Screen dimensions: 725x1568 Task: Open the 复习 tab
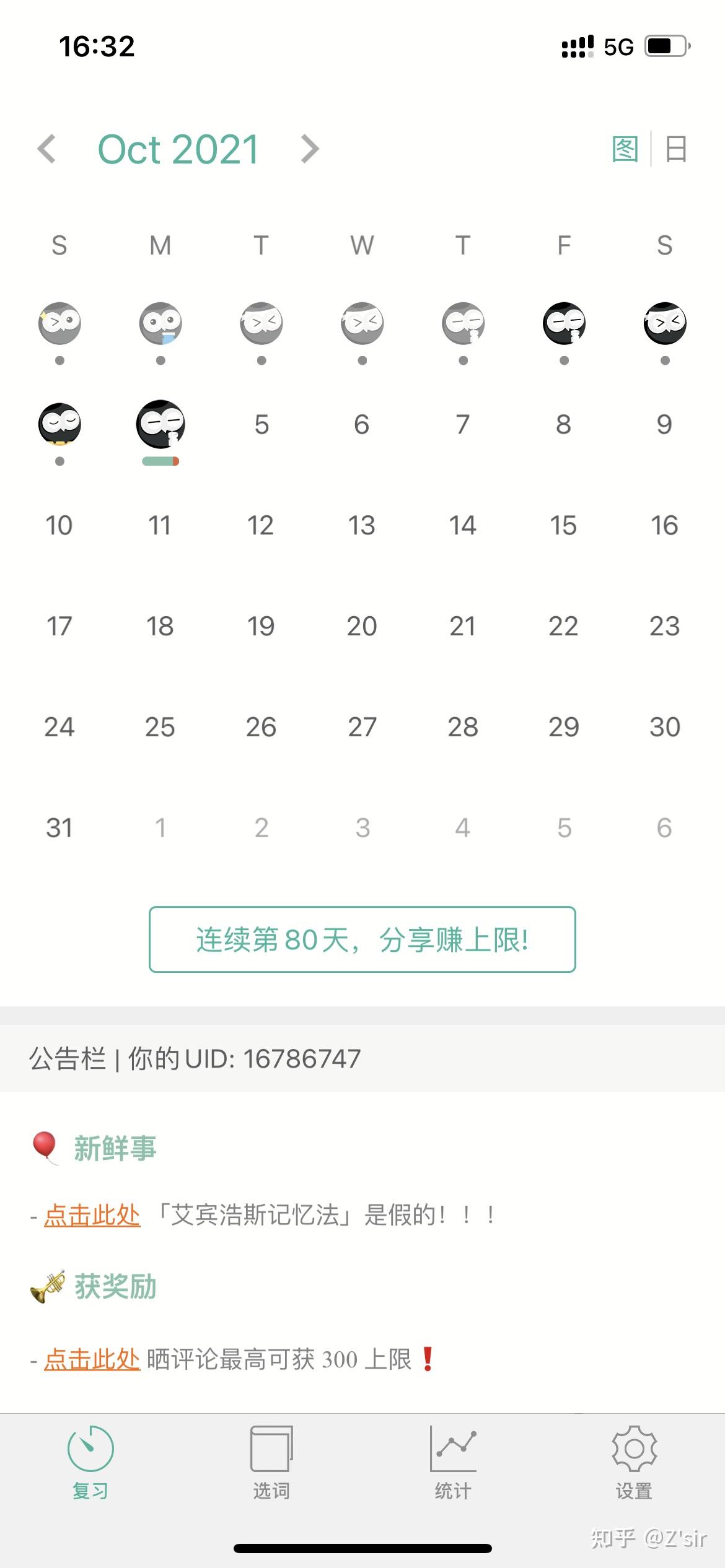point(90,1462)
